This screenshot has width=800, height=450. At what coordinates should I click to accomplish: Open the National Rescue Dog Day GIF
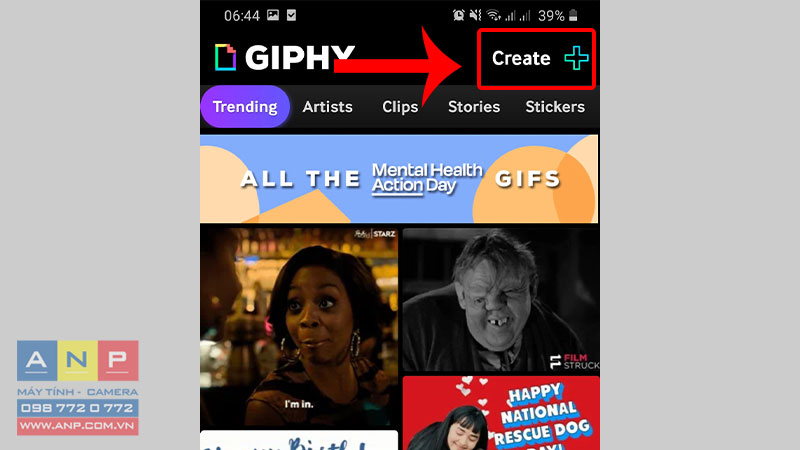click(500, 413)
